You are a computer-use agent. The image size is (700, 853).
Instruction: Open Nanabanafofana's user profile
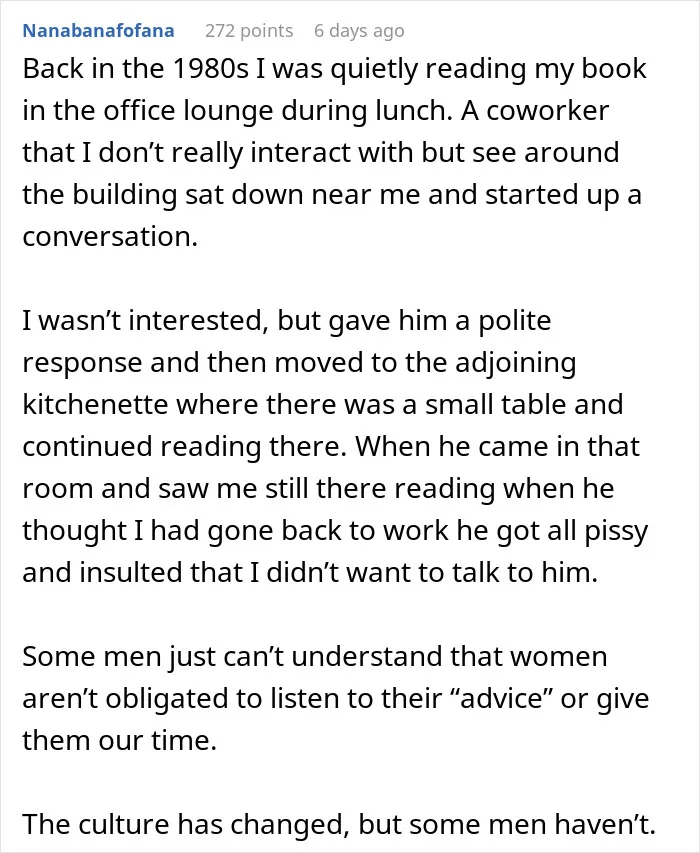pyautogui.click(x=98, y=30)
